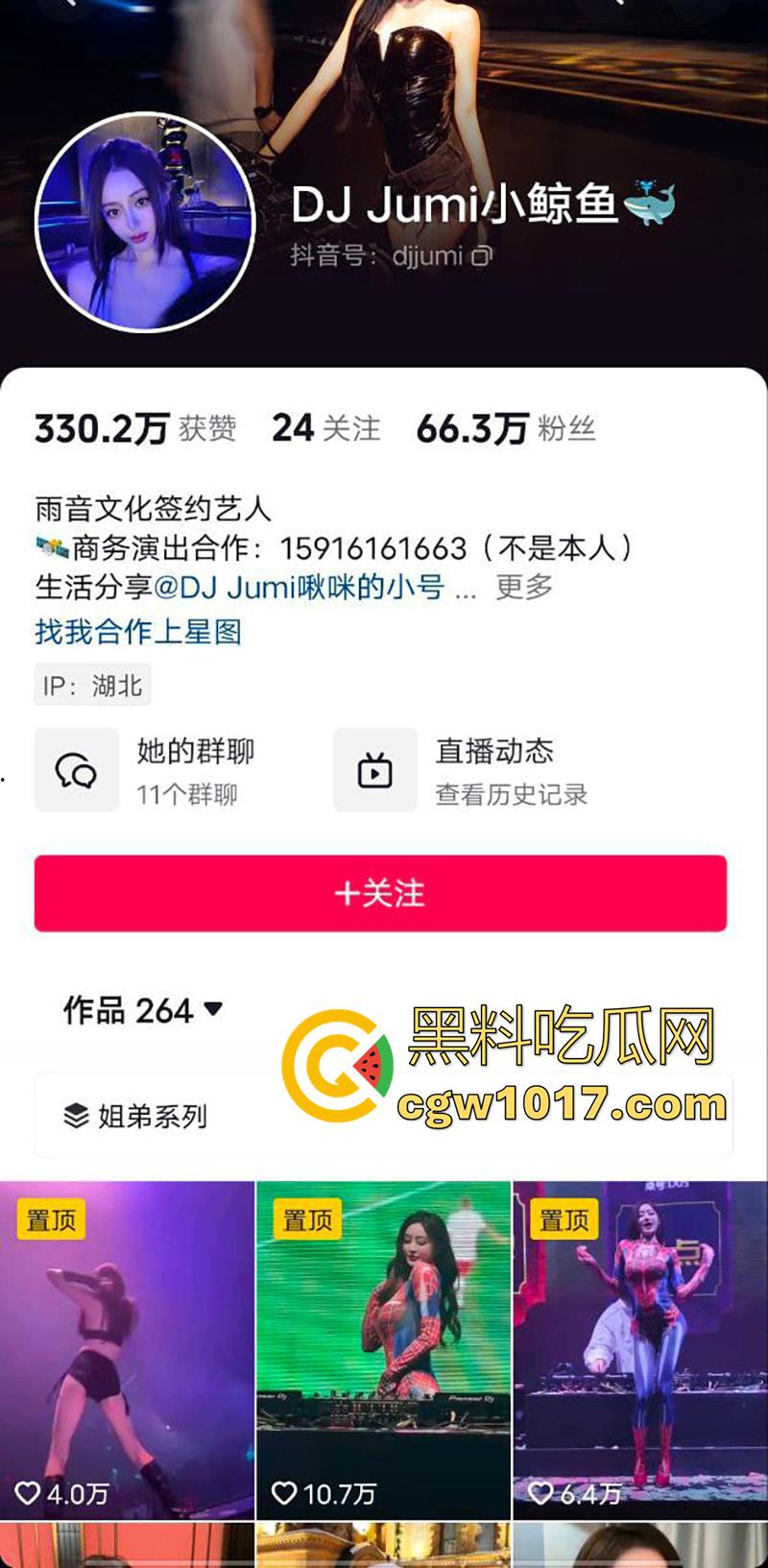This screenshot has height=1568, width=768.
Task: Open the pinned video with 10.7万 likes
Action: tap(383, 1349)
